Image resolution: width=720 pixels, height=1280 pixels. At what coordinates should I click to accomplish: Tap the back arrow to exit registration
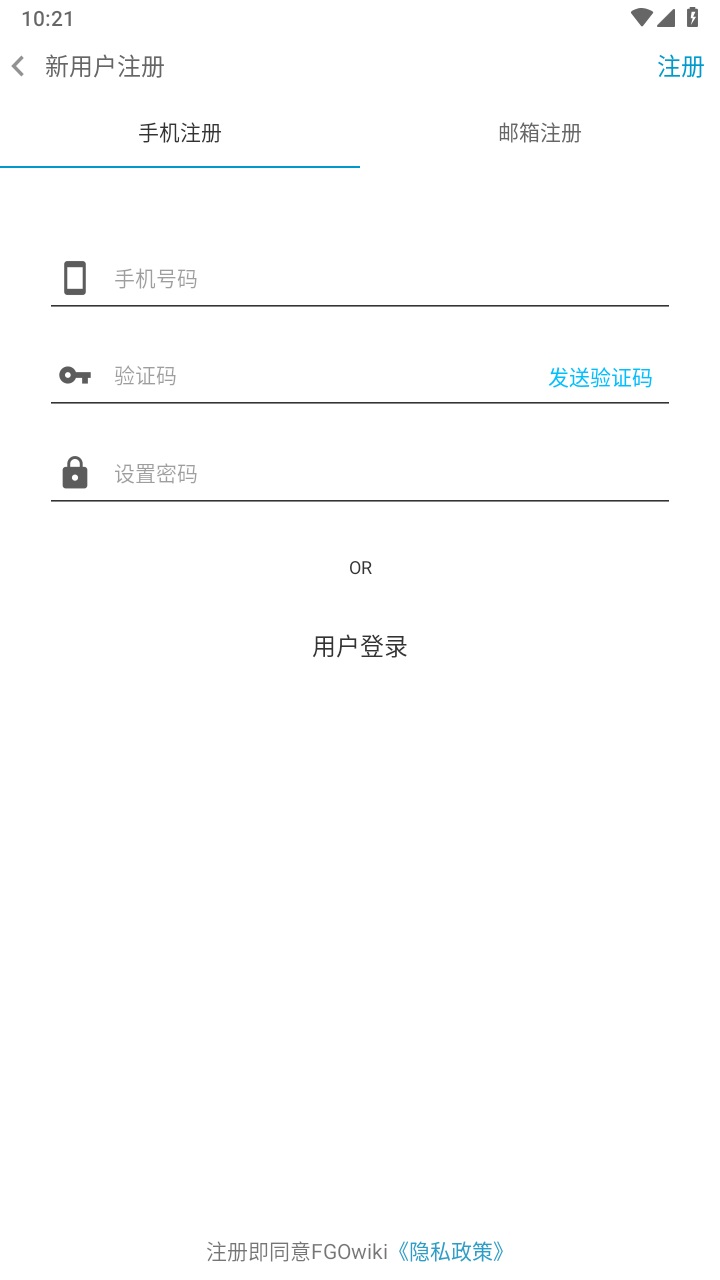(x=17, y=66)
